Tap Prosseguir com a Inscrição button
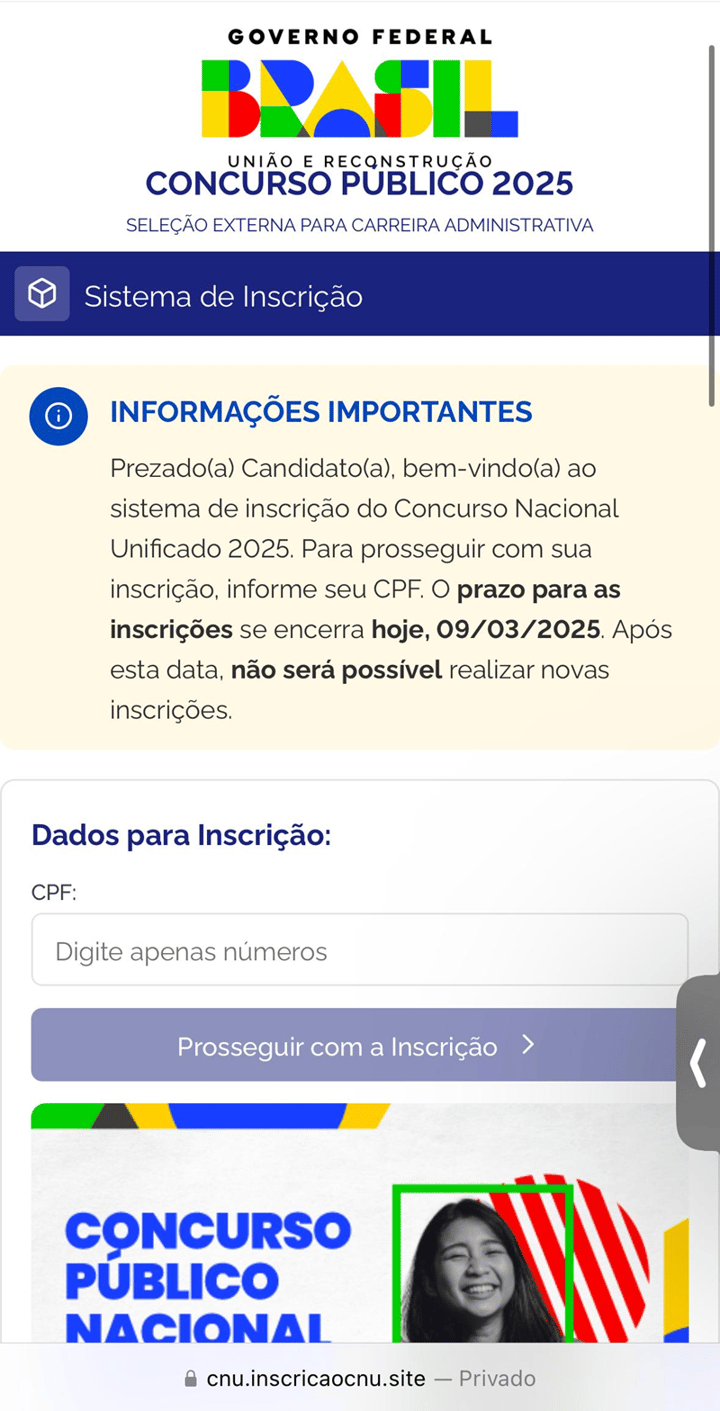The width and height of the screenshot is (720, 1411). click(x=357, y=1045)
